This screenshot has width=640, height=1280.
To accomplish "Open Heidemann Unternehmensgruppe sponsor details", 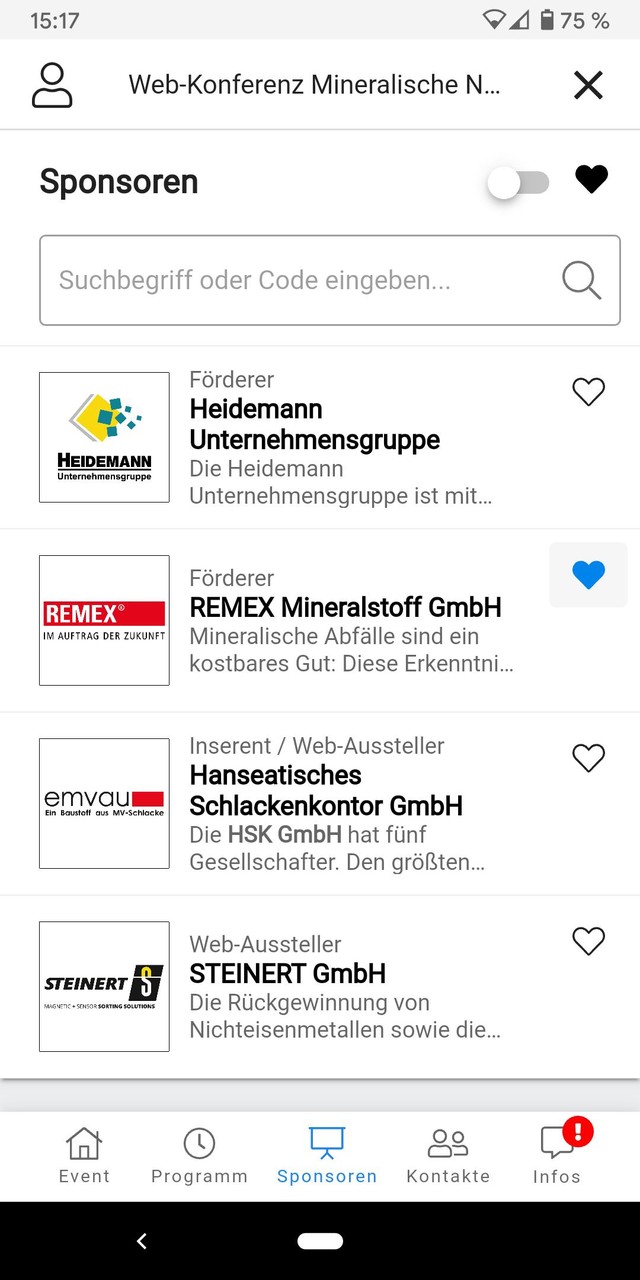I will 340,438.
